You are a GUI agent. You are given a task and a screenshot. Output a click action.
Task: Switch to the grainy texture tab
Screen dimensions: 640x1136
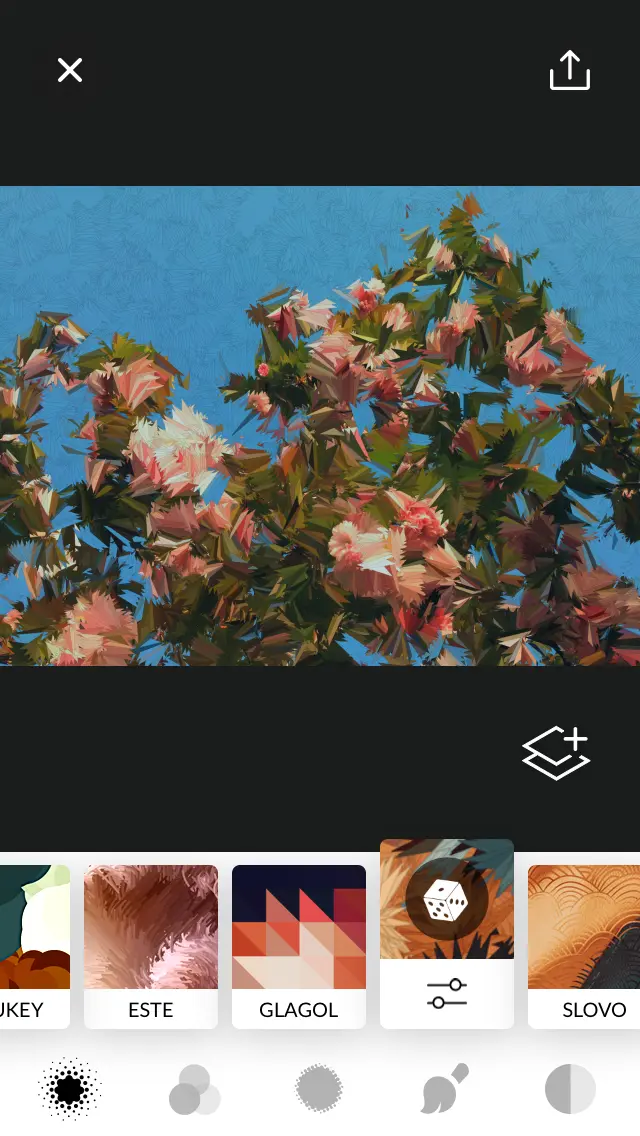click(319, 1089)
